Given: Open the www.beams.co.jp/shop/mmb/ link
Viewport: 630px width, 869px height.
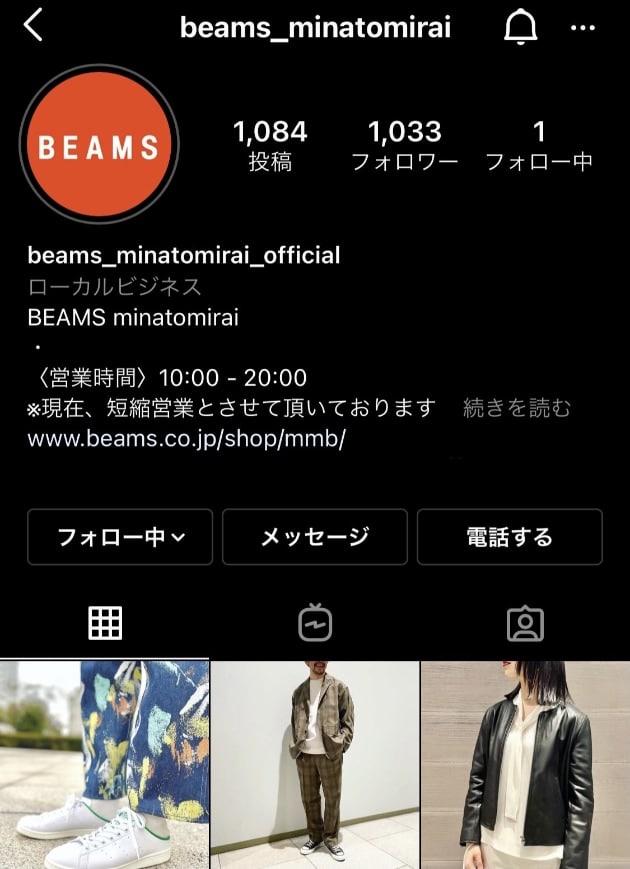Looking at the screenshot, I should point(186,439).
